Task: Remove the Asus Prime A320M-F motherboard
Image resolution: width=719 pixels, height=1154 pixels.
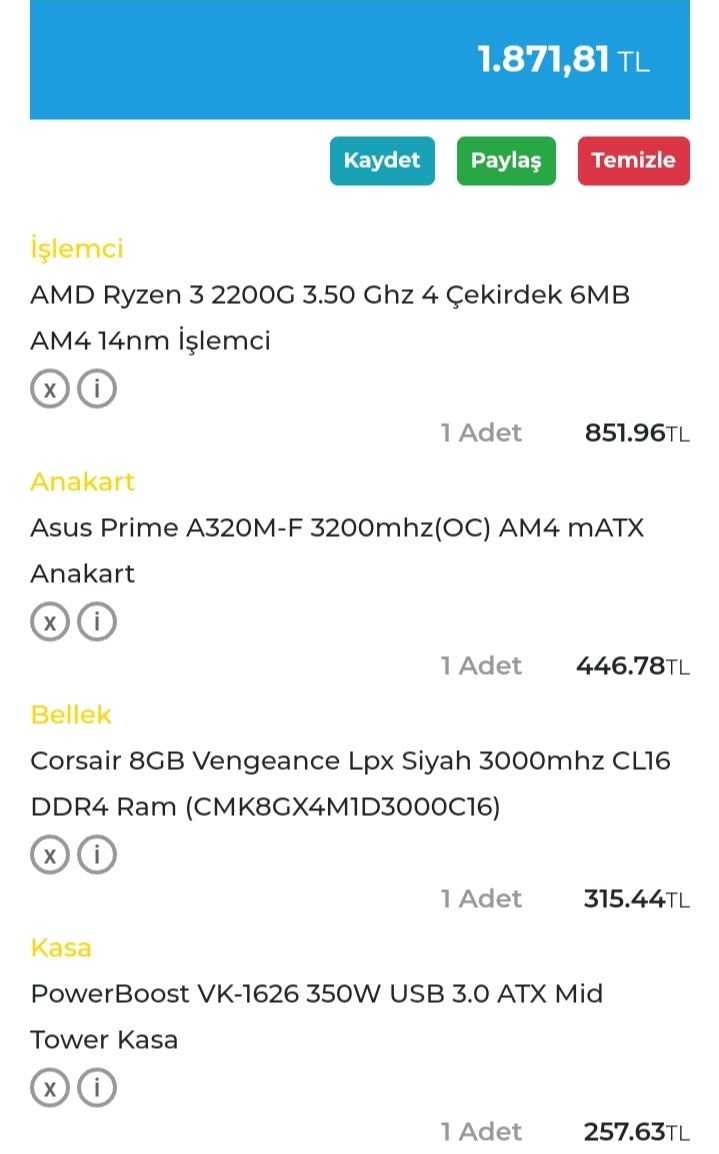Action: 50,622
